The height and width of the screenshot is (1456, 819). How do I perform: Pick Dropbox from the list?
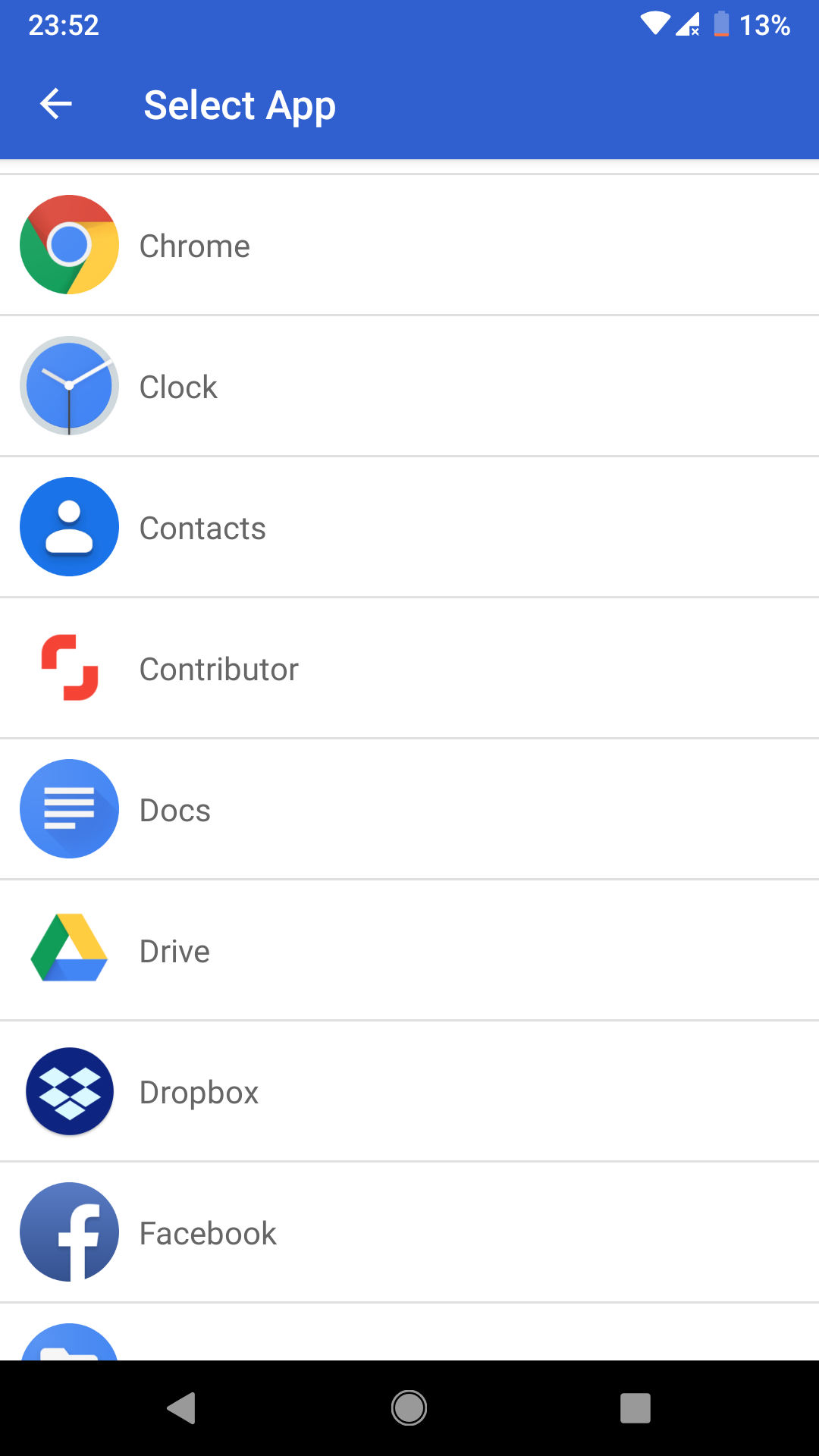click(409, 1091)
